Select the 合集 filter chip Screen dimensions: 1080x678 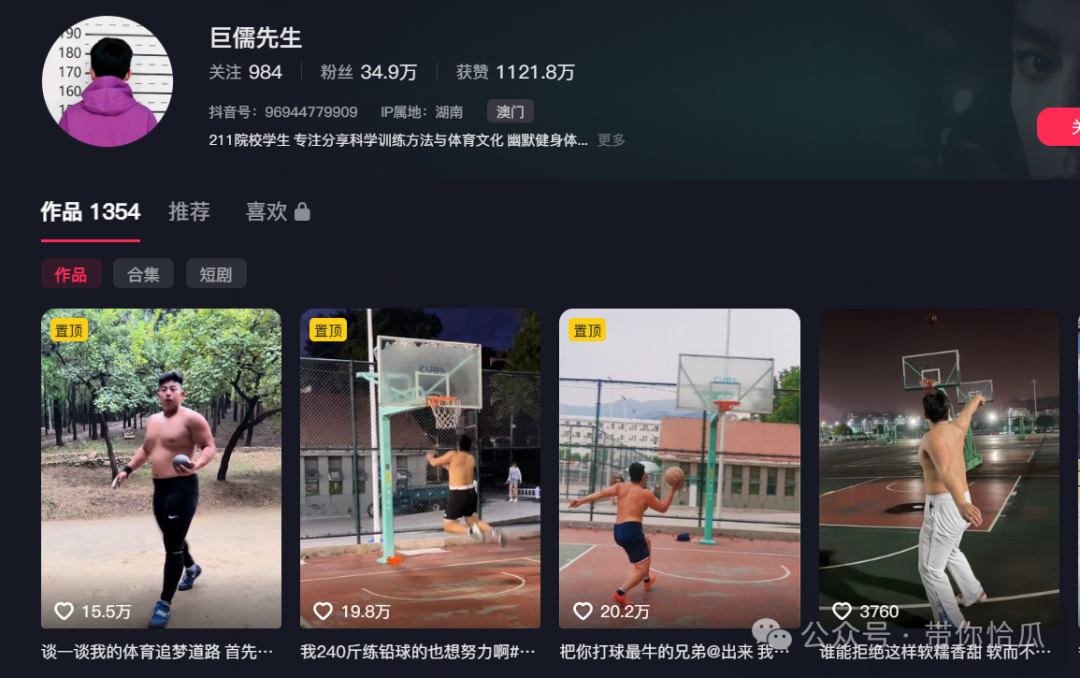(x=143, y=274)
